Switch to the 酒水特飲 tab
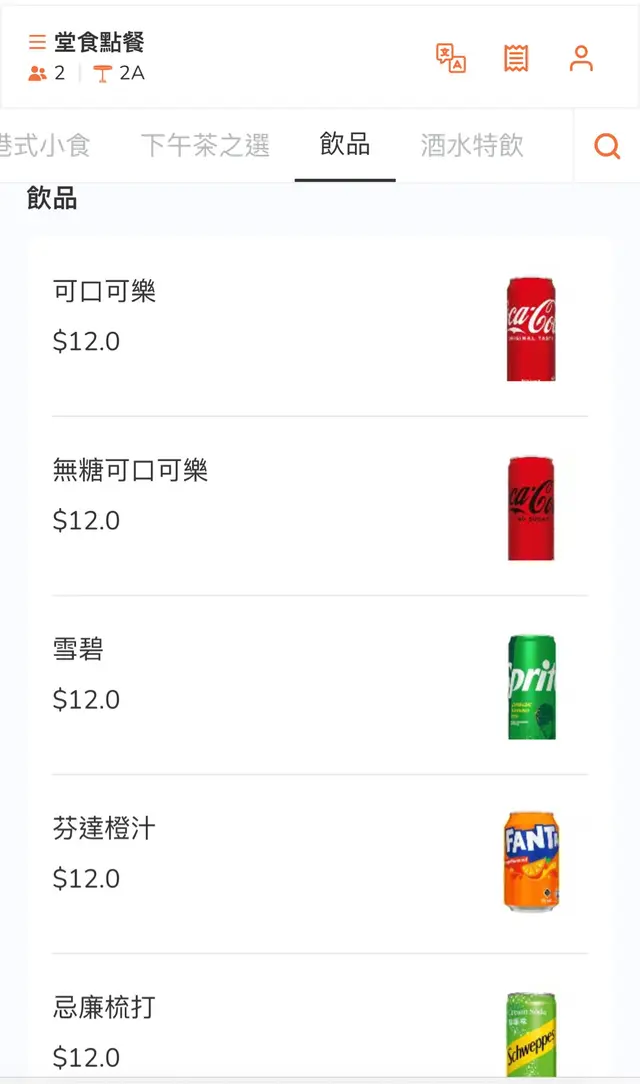The width and height of the screenshot is (640, 1084). coord(472,146)
